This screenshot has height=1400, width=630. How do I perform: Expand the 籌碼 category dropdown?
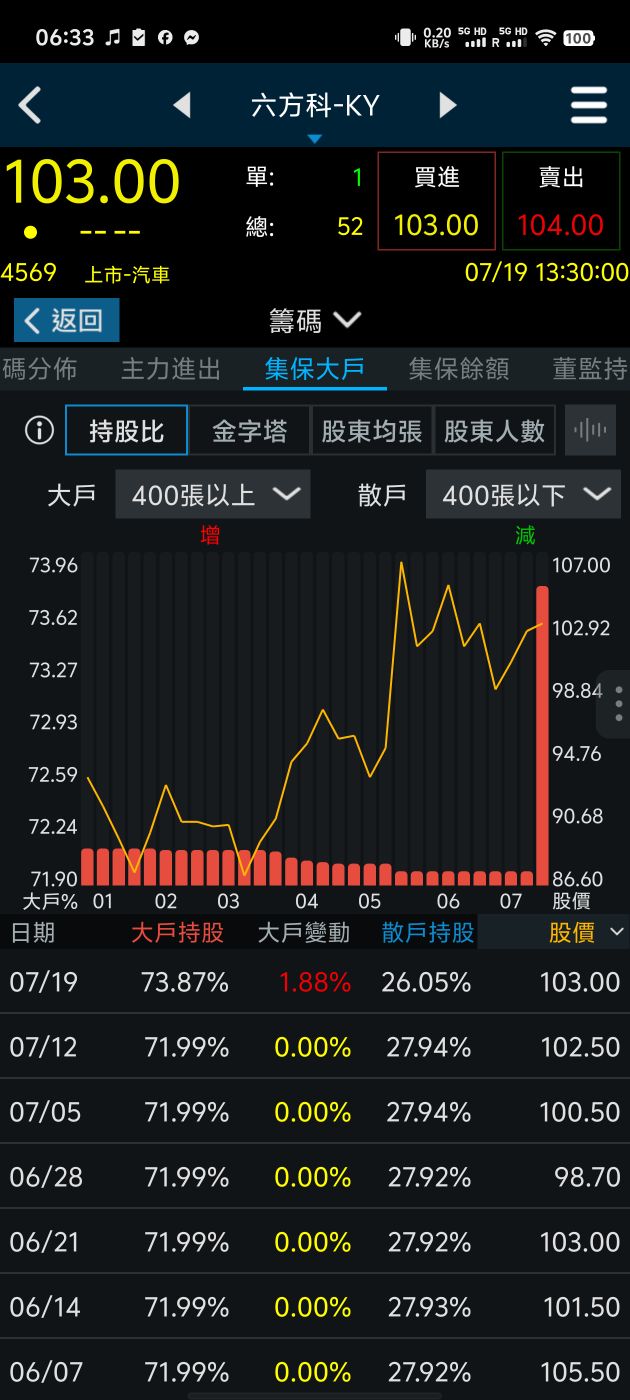(314, 320)
